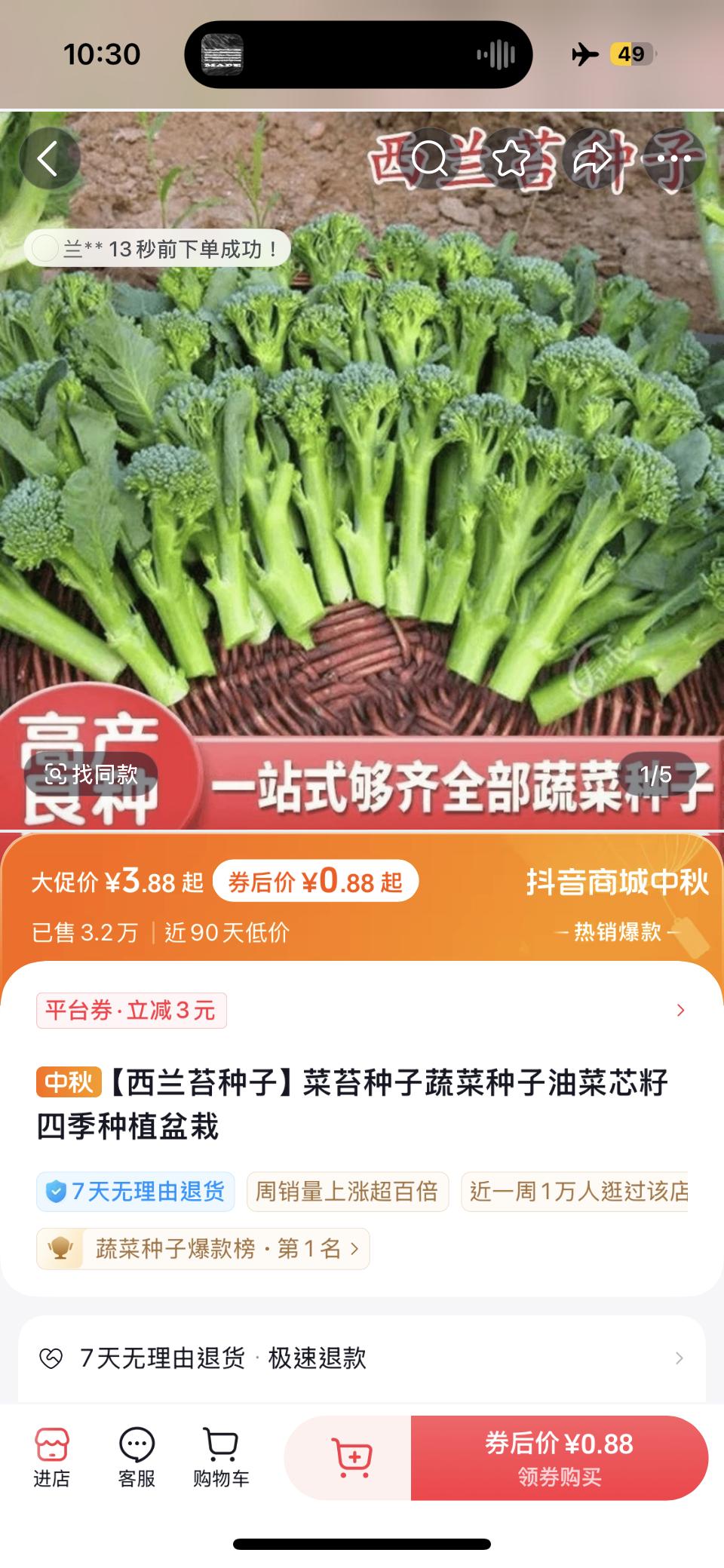The height and width of the screenshot is (1568, 724).
Task: Open the 券后价 ¥0.88 起 price pill
Action: point(315,881)
